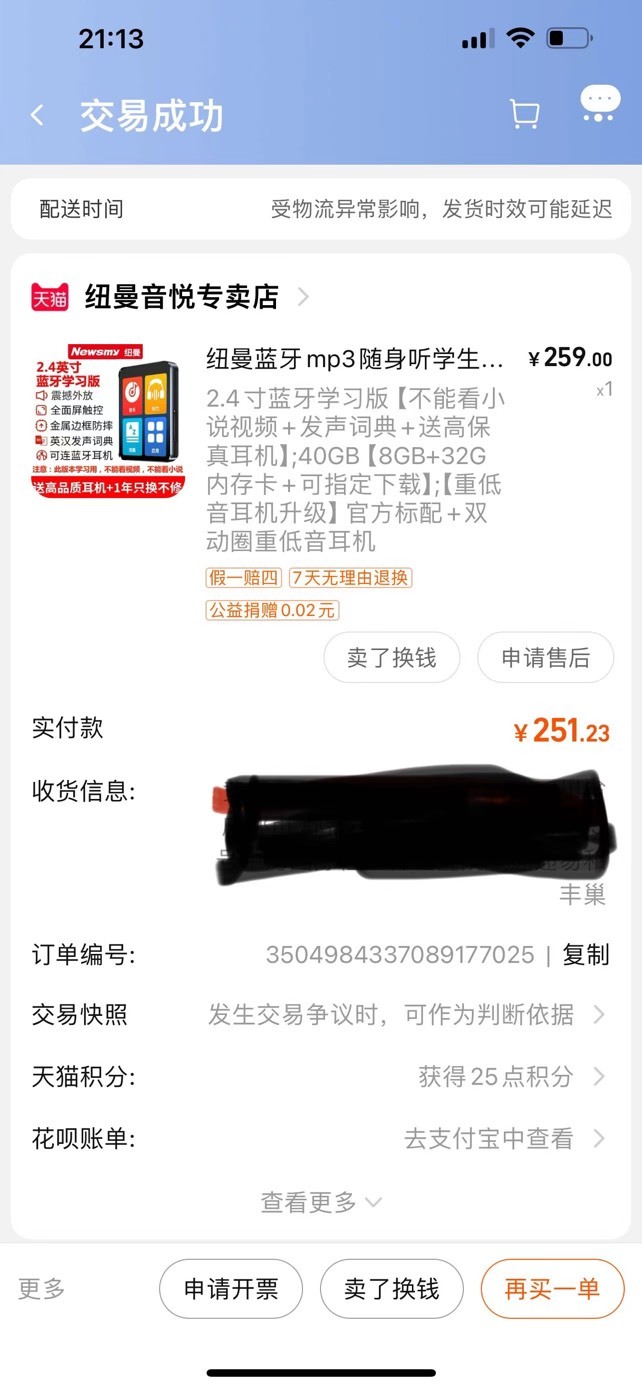Viewport: 642px width, 1389px height.
Task: Open the message bubble icon in header
Action: point(600,102)
